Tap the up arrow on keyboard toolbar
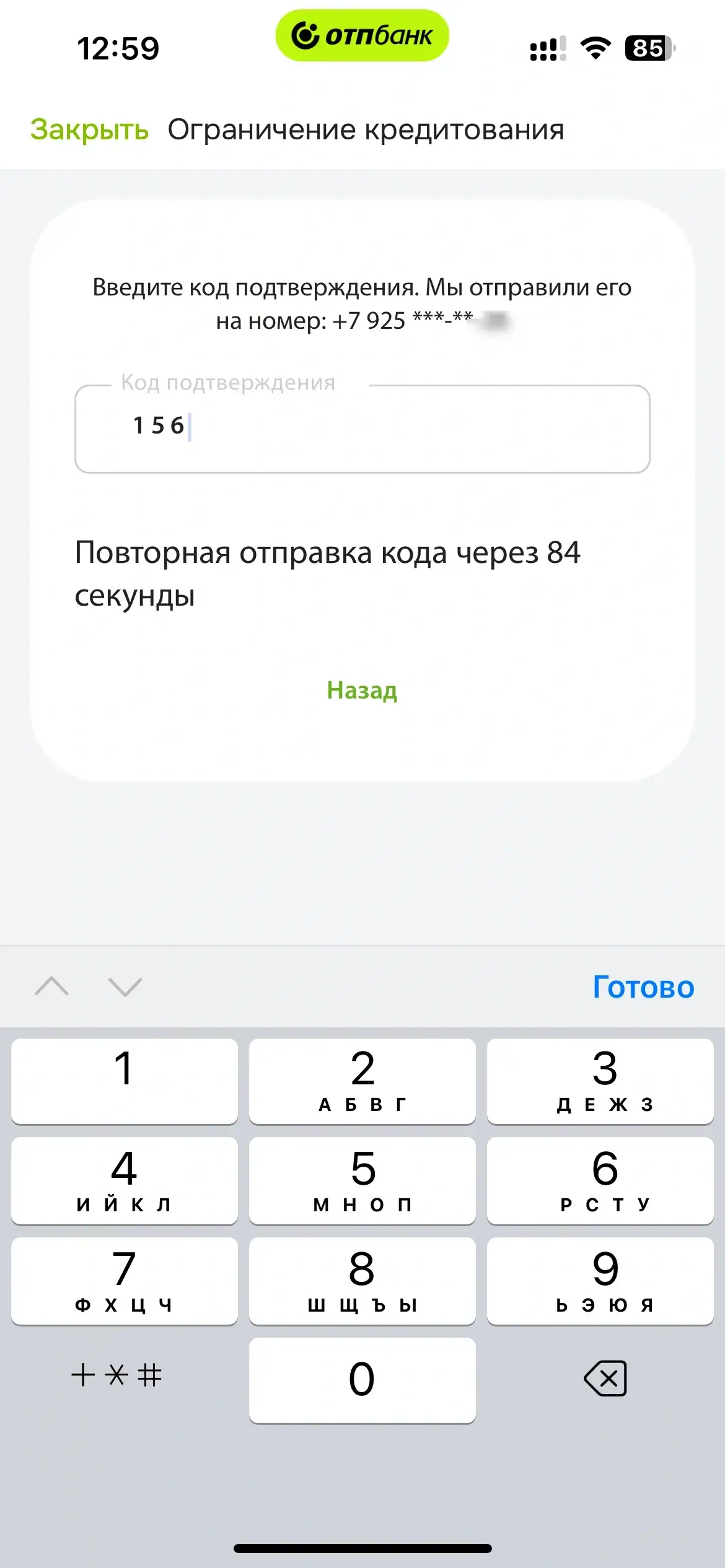The height and width of the screenshot is (1568, 725). point(52,986)
